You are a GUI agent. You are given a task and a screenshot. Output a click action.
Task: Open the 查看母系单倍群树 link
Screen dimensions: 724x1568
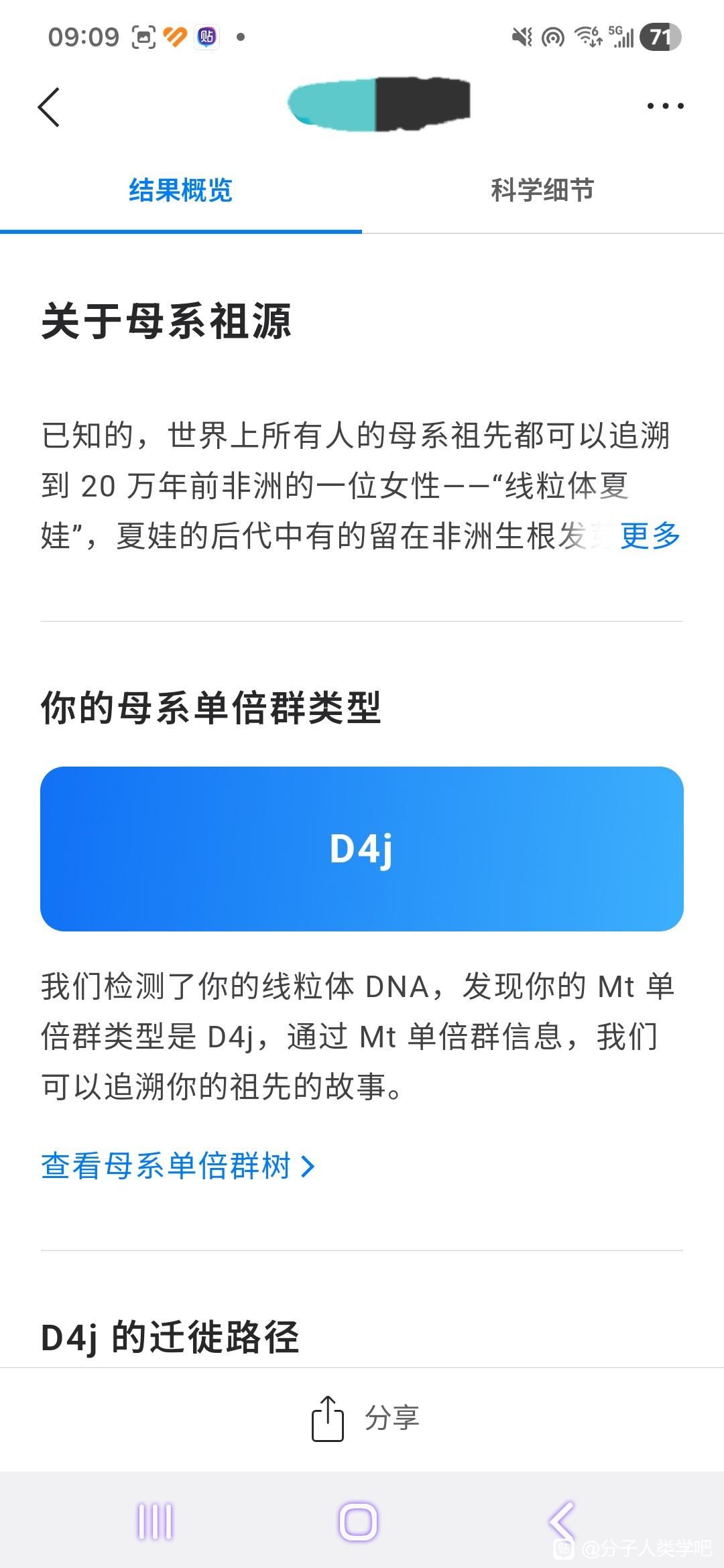pyautogui.click(x=178, y=1166)
